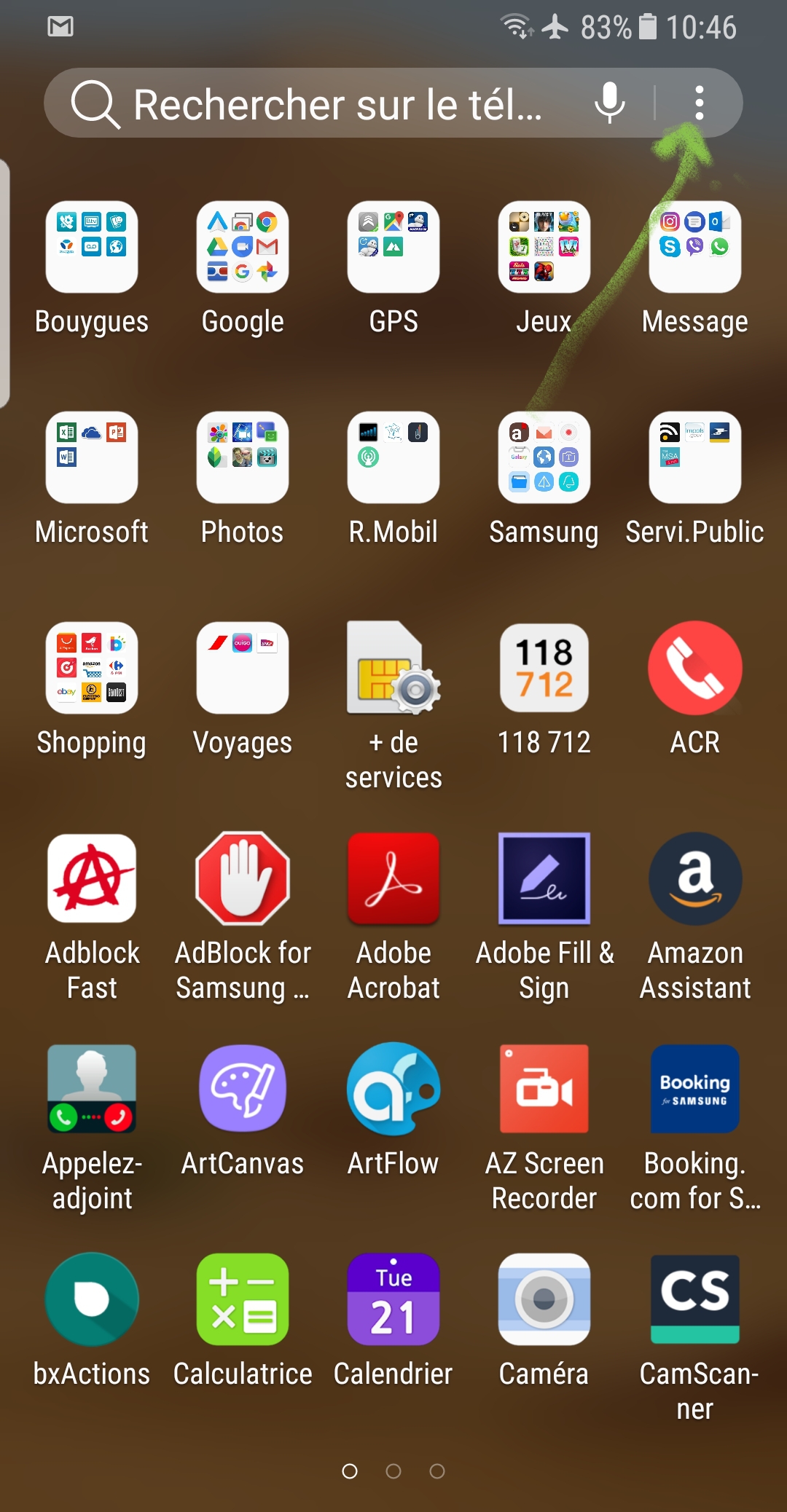
Task: Launch the ArtFlow drawing app
Action: [x=393, y=1089]
